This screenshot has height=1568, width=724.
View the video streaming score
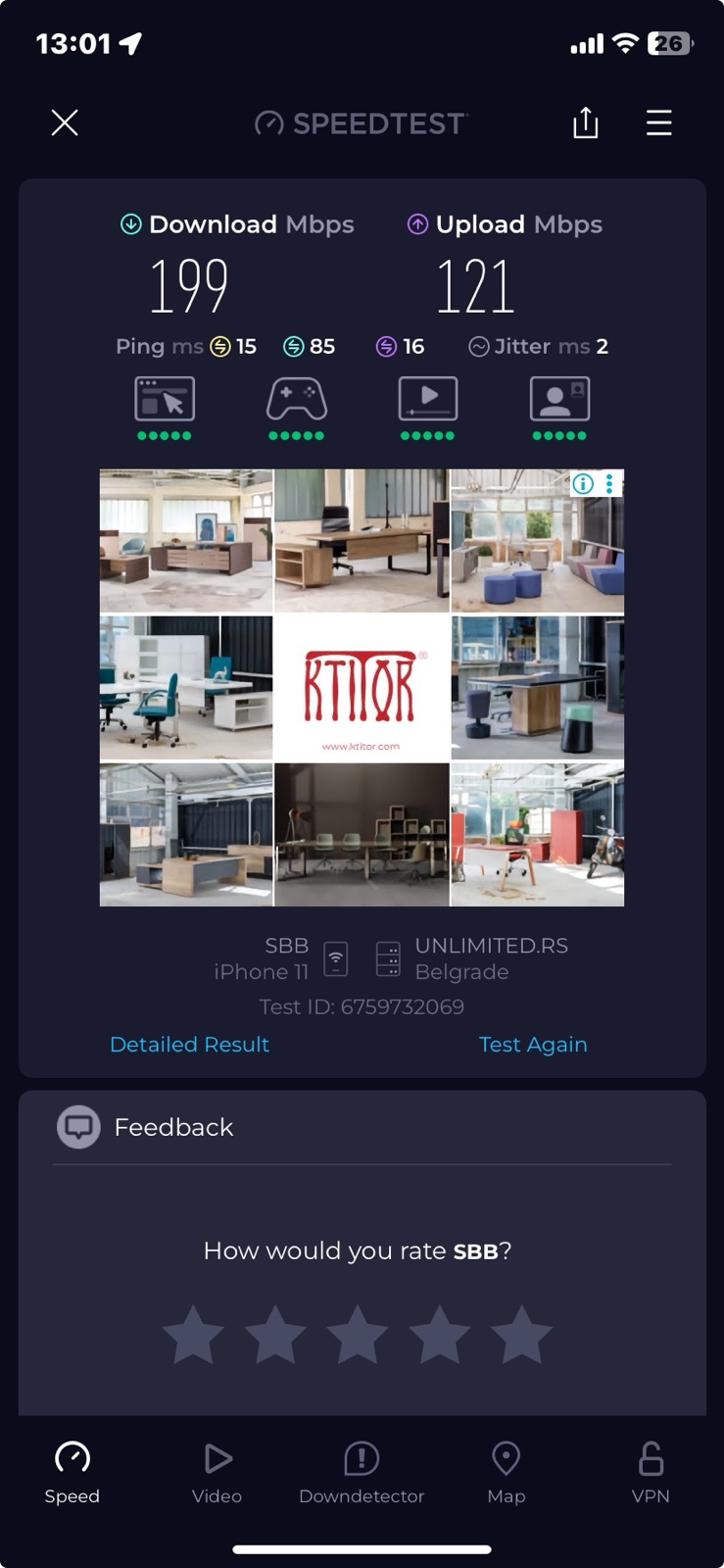(427, 400)
